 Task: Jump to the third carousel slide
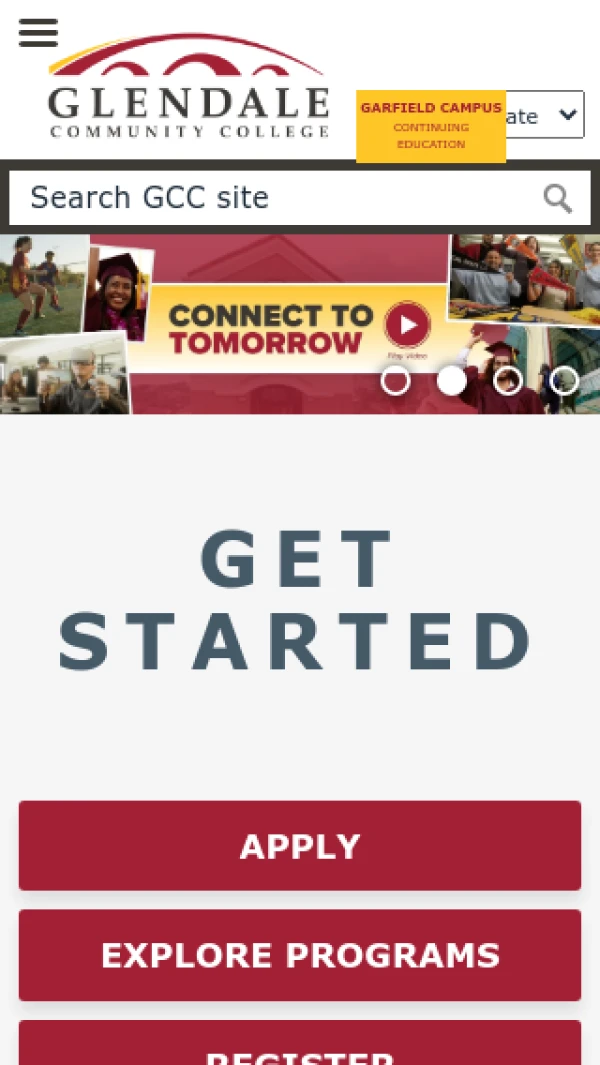pyautogui.click(x=508, y=380)
